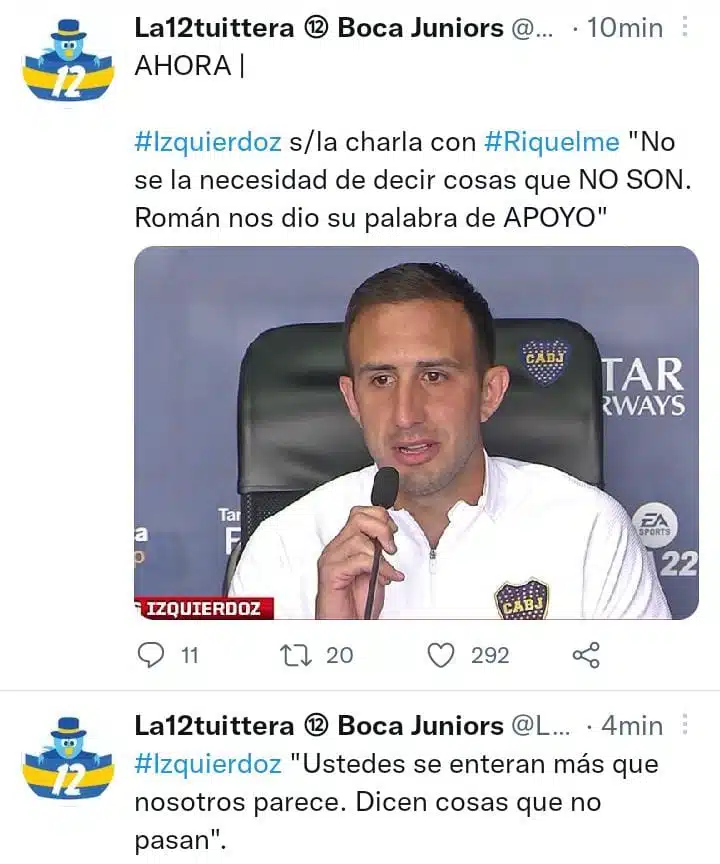
Task: Open the #Riquelme hashtag
Action: [x=552, y=142]
